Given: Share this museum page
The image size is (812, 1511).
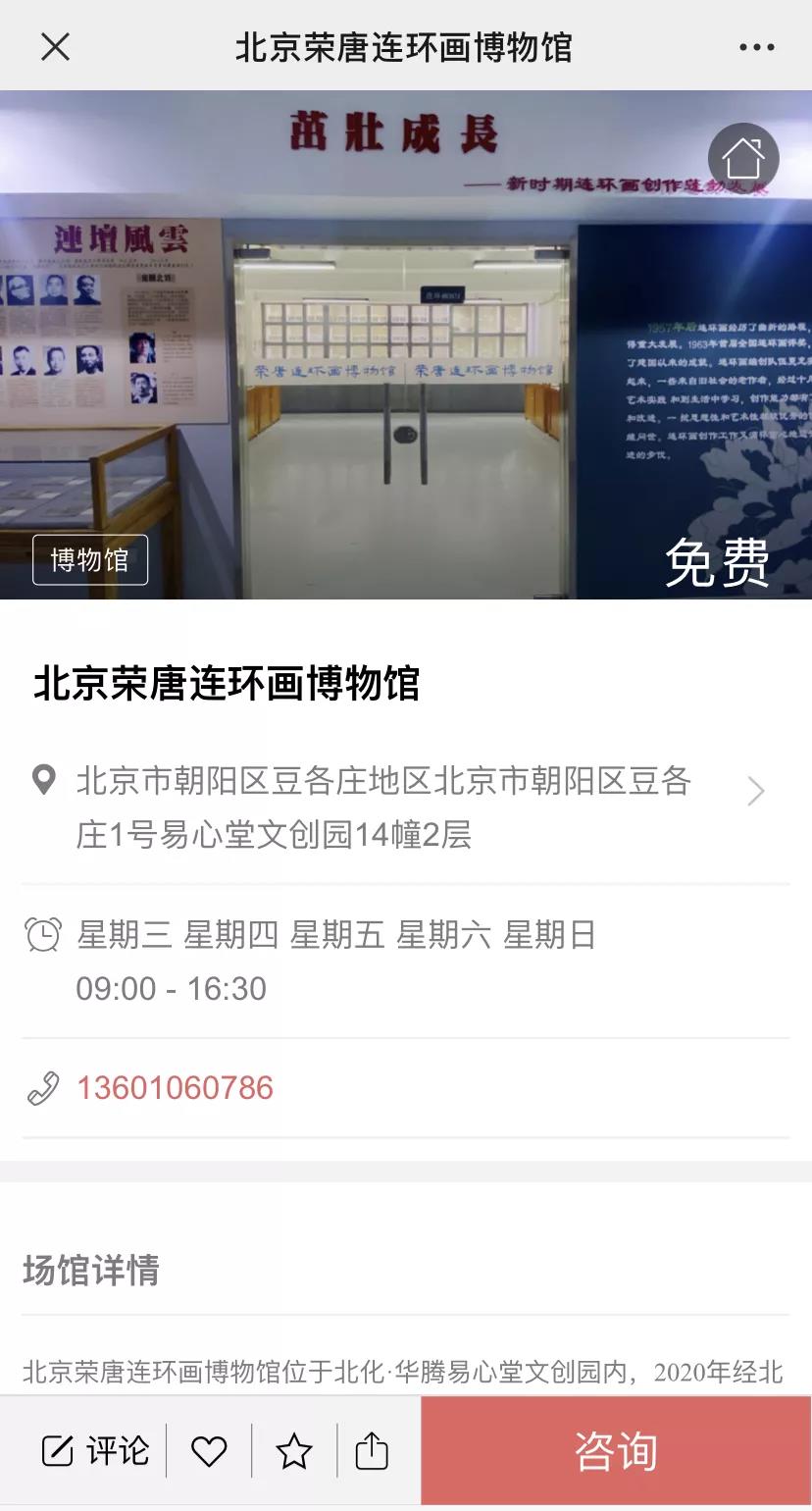Looking at the screenshot, I should pos(372,1451).
